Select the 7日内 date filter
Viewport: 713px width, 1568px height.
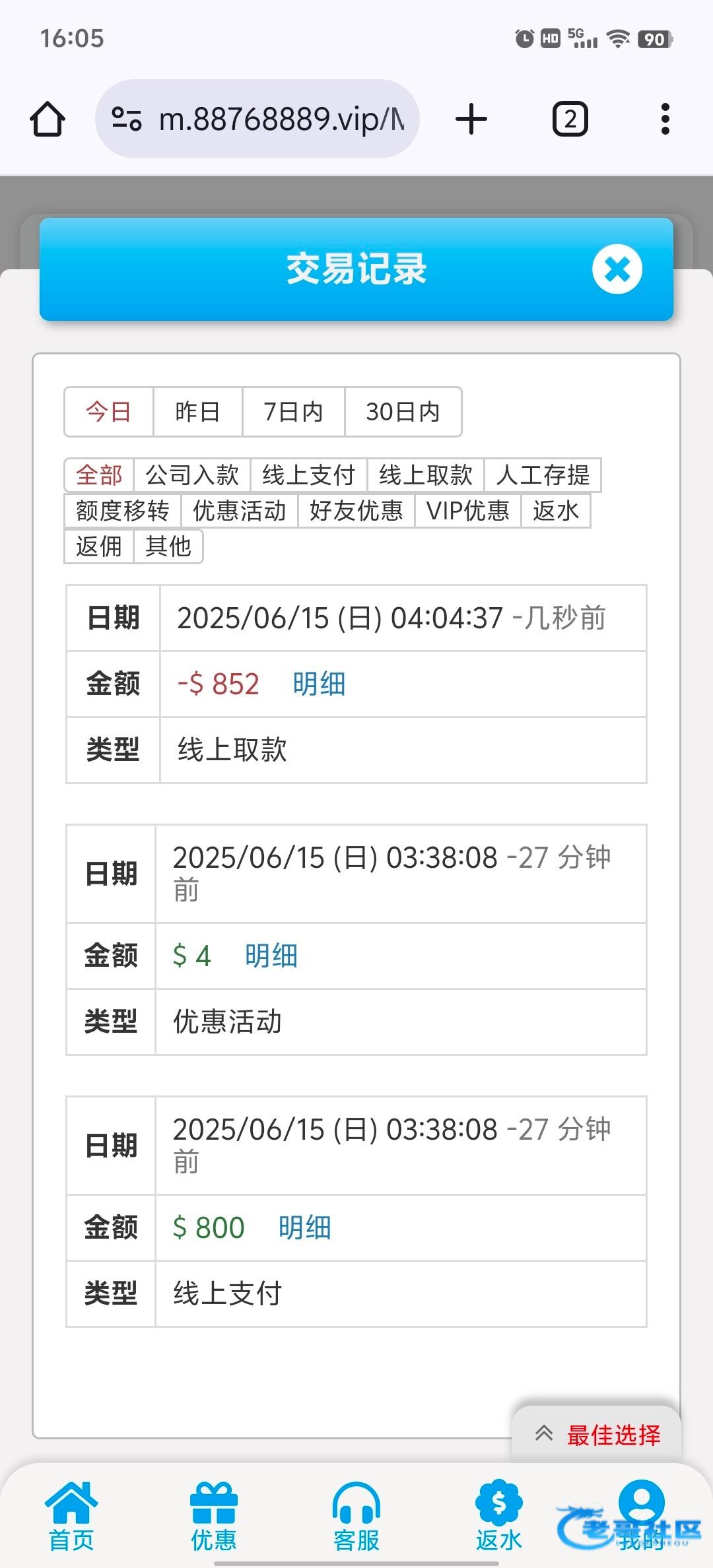pos(293,412)
